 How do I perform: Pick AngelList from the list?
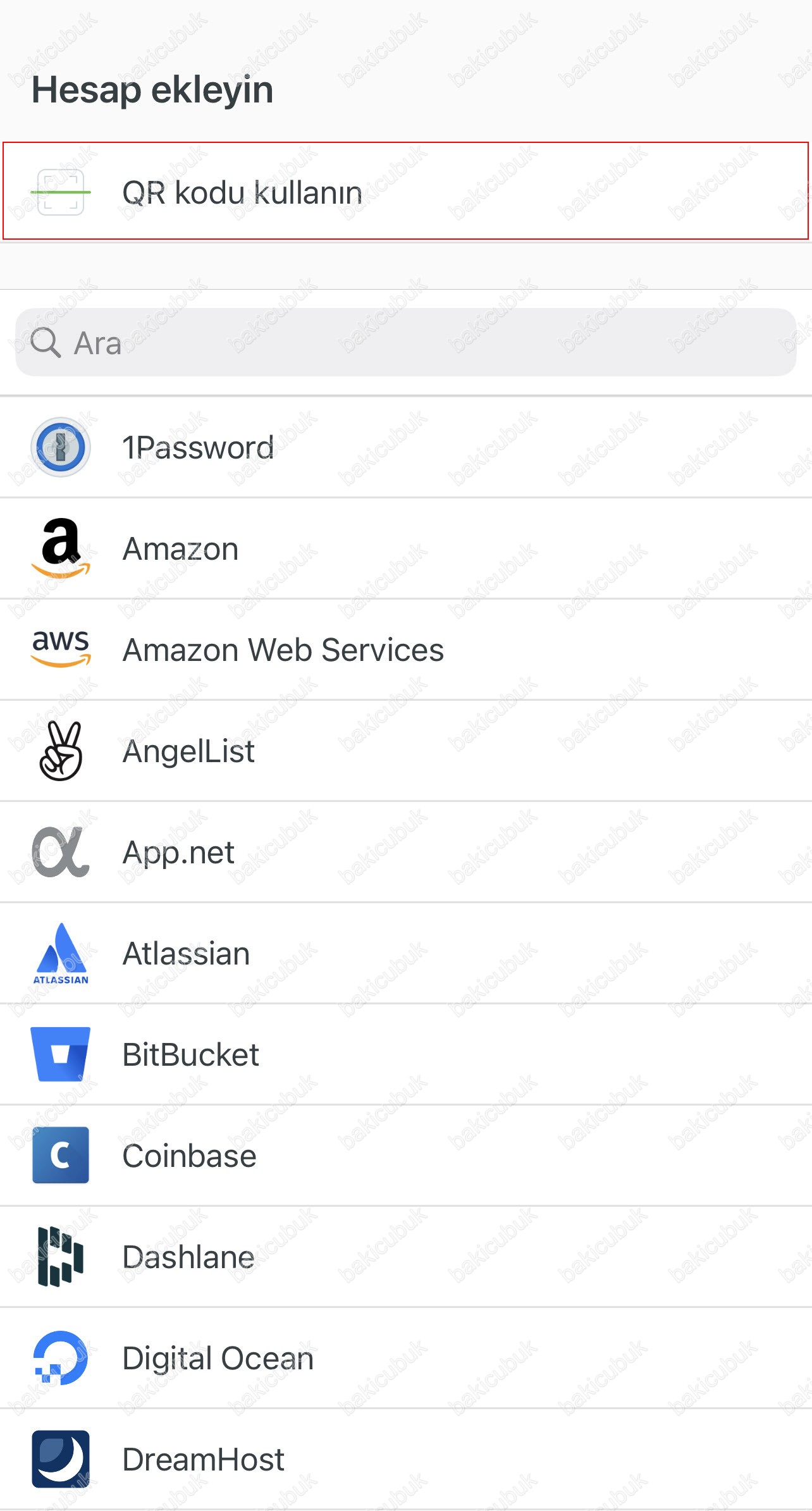[406, 751]
